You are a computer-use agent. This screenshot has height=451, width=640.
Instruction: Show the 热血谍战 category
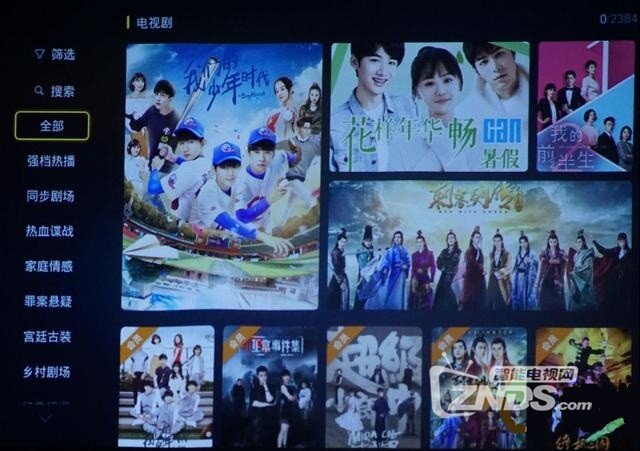tap(50, 231)
